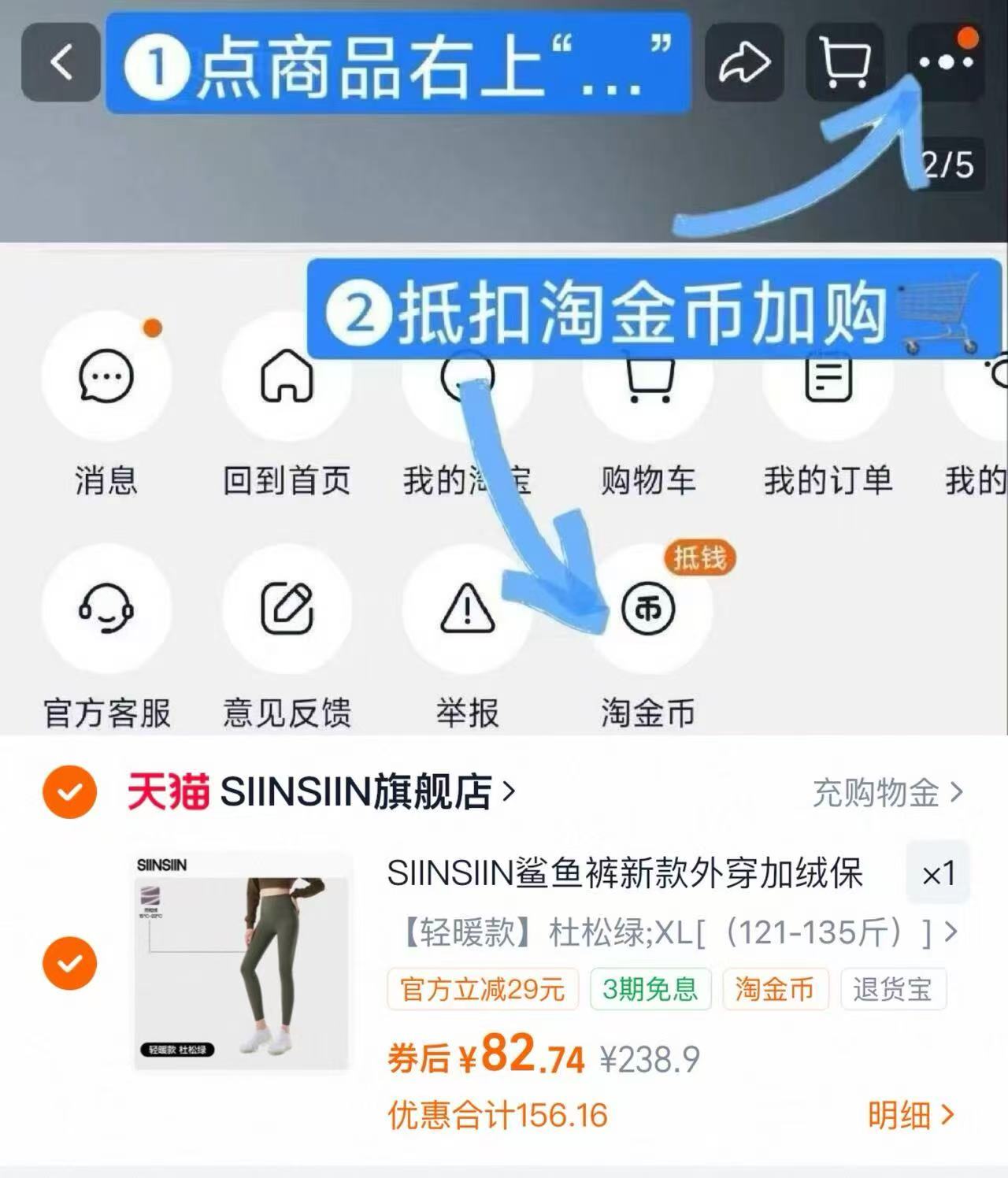The width and height of the screenshot is (1008, 1178).
Task: Open the 消息 messages icon
Action: pyautogui.click(x=108, y=378)
